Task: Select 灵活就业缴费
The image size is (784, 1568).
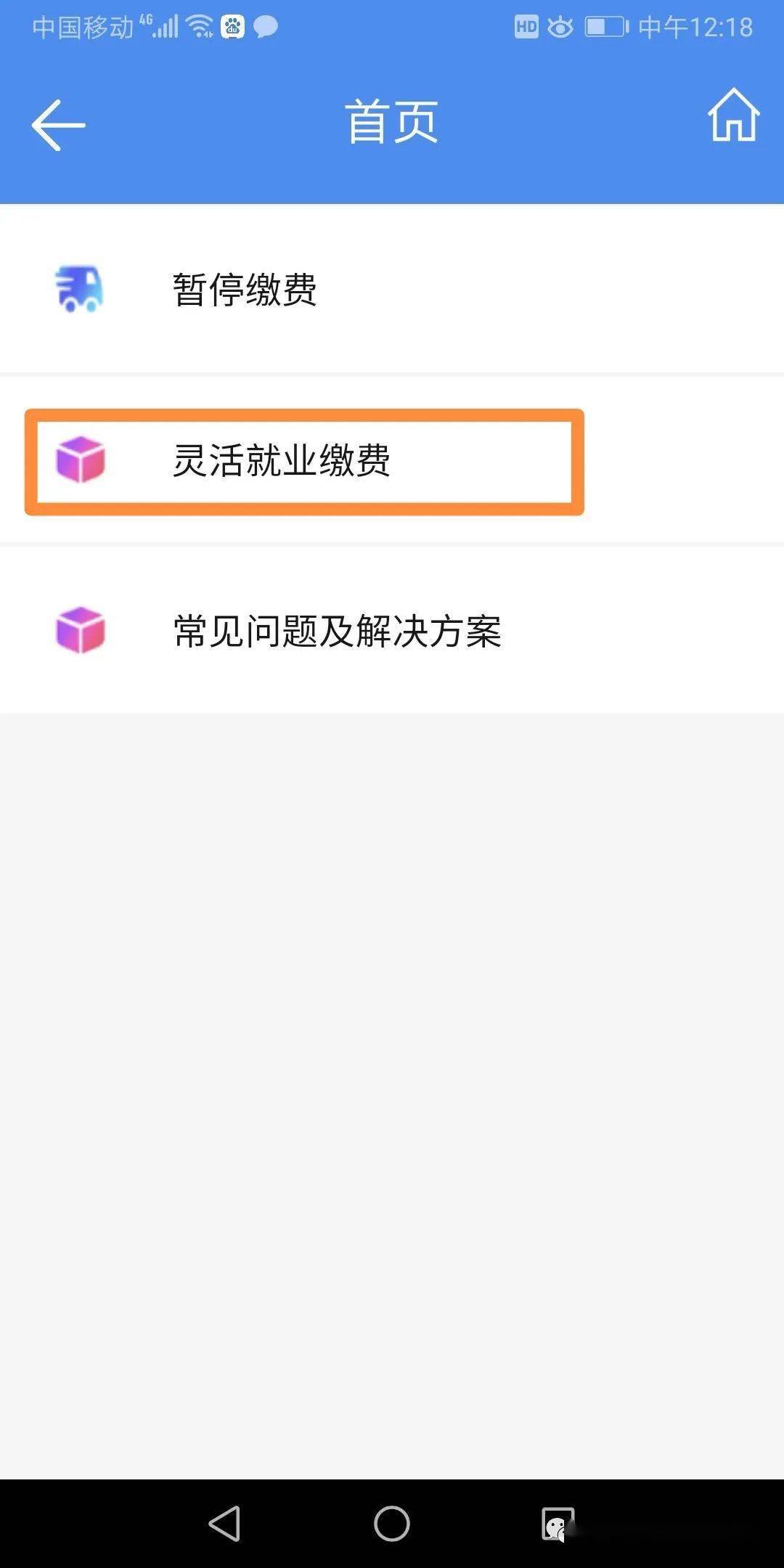Action: tap(392, 460)
